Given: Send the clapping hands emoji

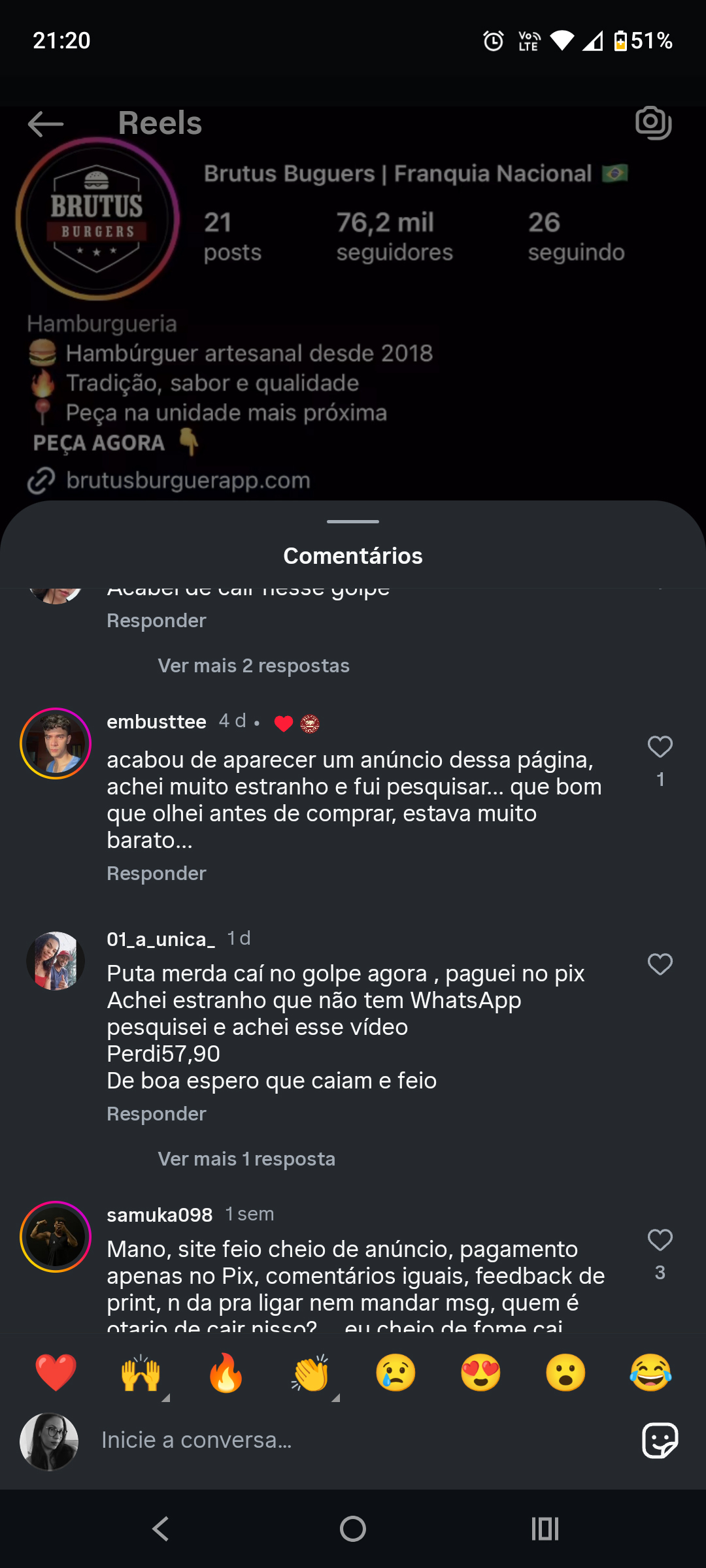Looking at the screenshot, I should 311,1373.
